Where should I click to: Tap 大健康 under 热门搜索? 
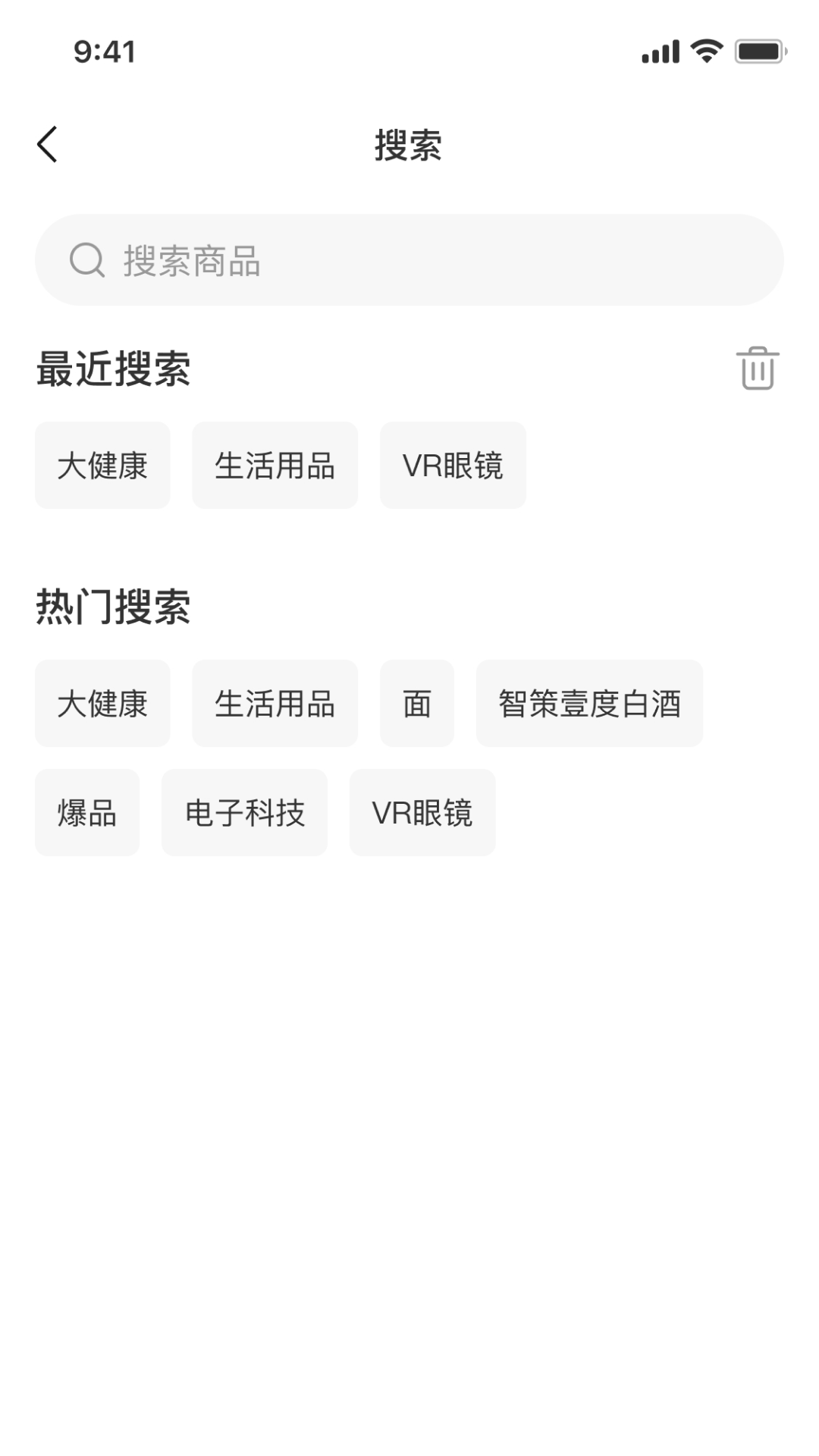point(102,703)
